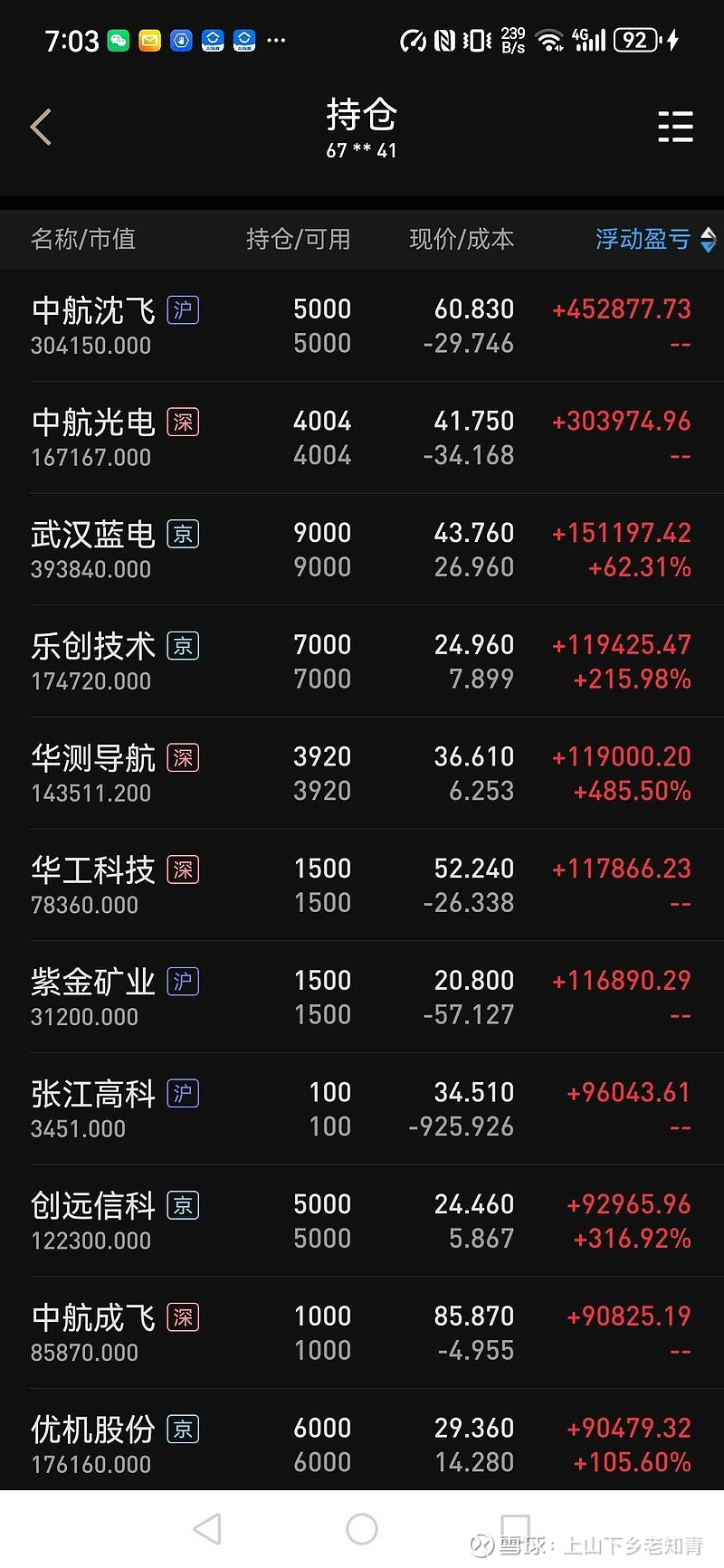Open the 张江高科 holding row

pos(362,1110)
